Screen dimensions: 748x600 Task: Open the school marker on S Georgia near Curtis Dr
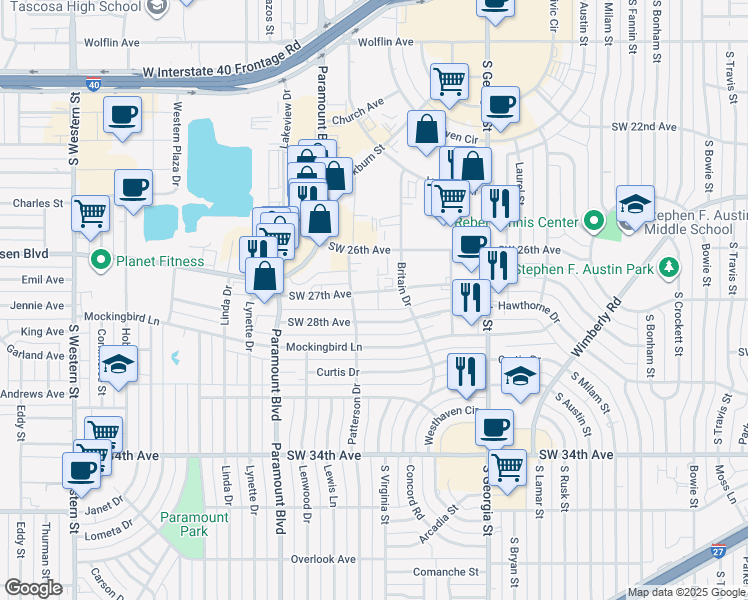[519, 376]
